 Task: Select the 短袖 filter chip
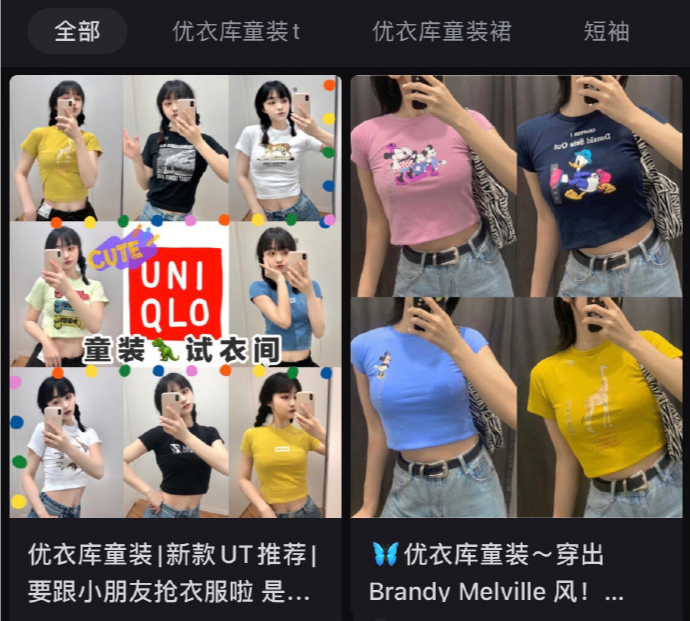606,31
